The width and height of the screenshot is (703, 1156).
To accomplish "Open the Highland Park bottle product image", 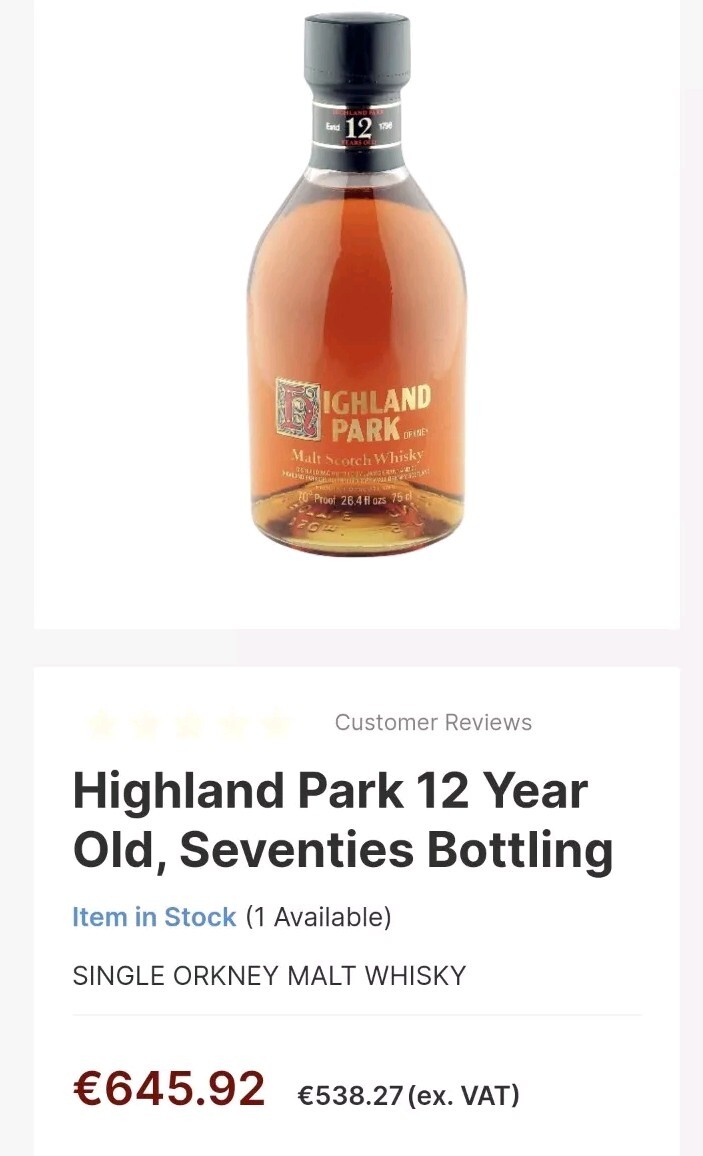I will [356, 290].
